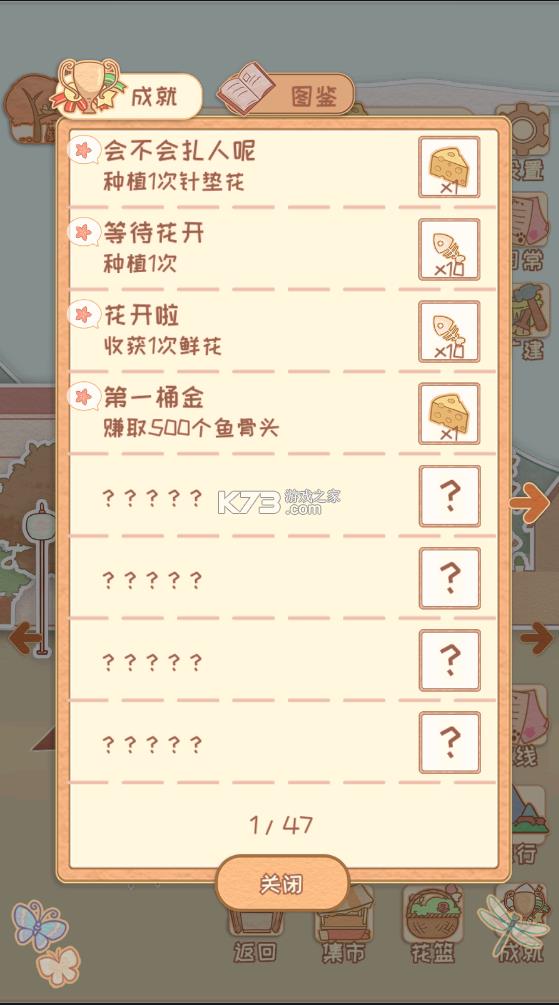Close the achievements panel with 关闭
559x1005 pixels.
pyautogui.click(x=282, y=884)
